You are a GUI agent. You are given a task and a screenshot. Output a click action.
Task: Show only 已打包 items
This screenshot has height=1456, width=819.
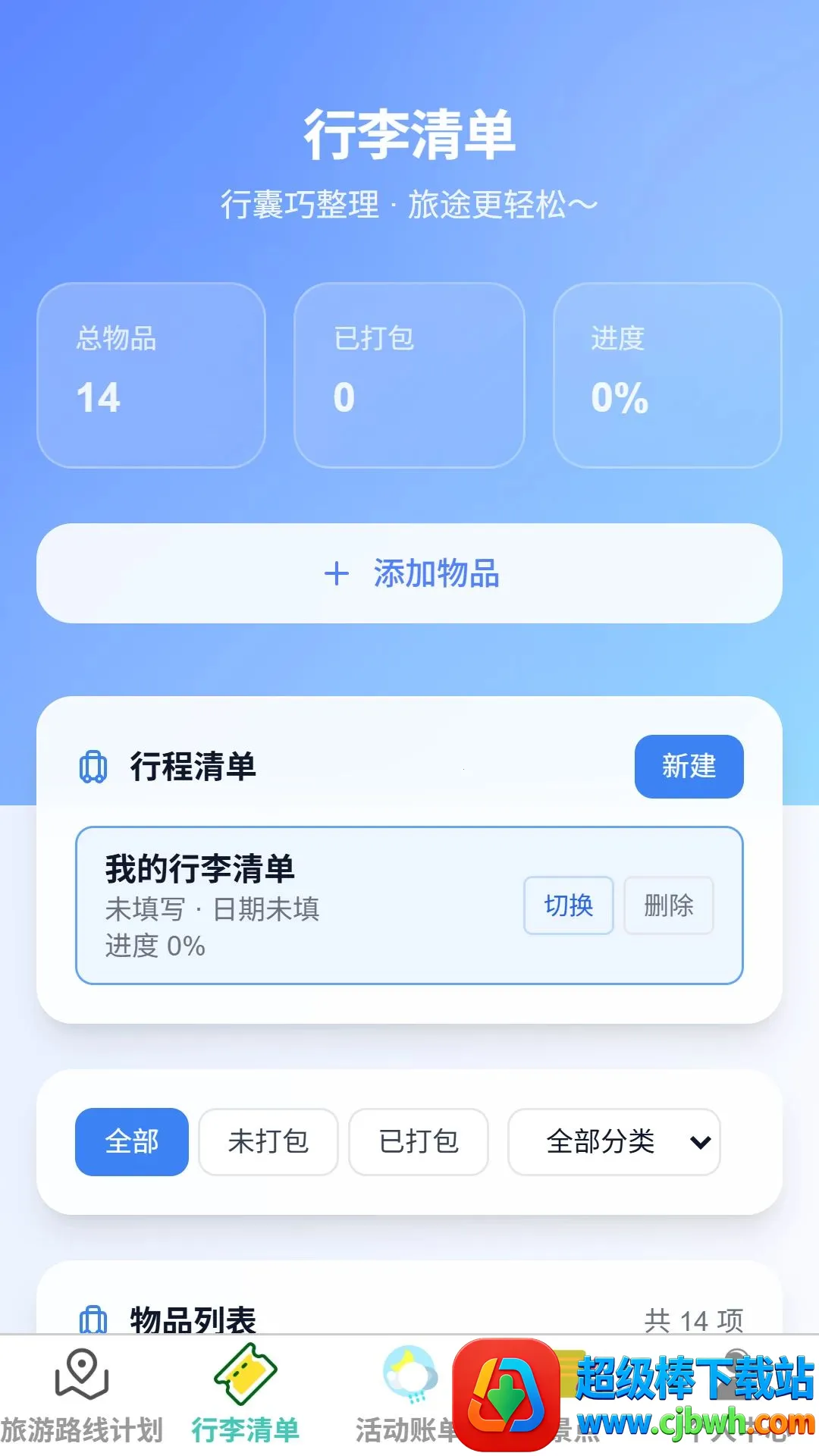click(419, 1141)
